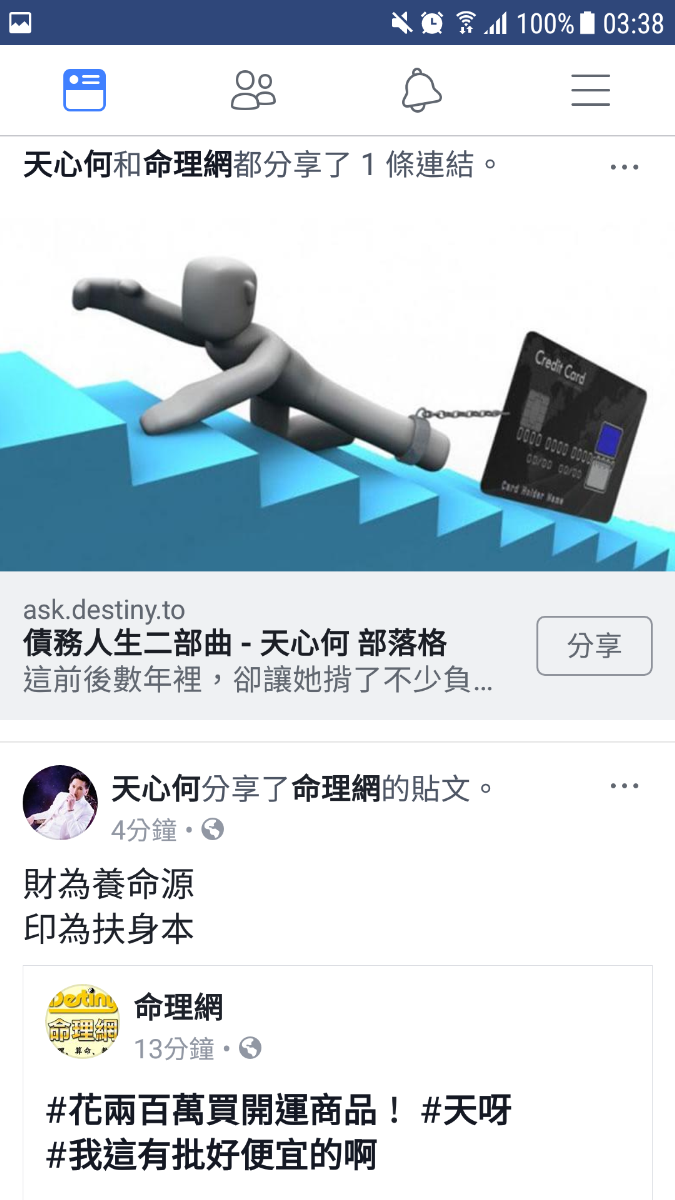The width and height of the screenshot is (675, 1200).
Task: Tap hashtag #天呀
Action: pos(466,1110)
